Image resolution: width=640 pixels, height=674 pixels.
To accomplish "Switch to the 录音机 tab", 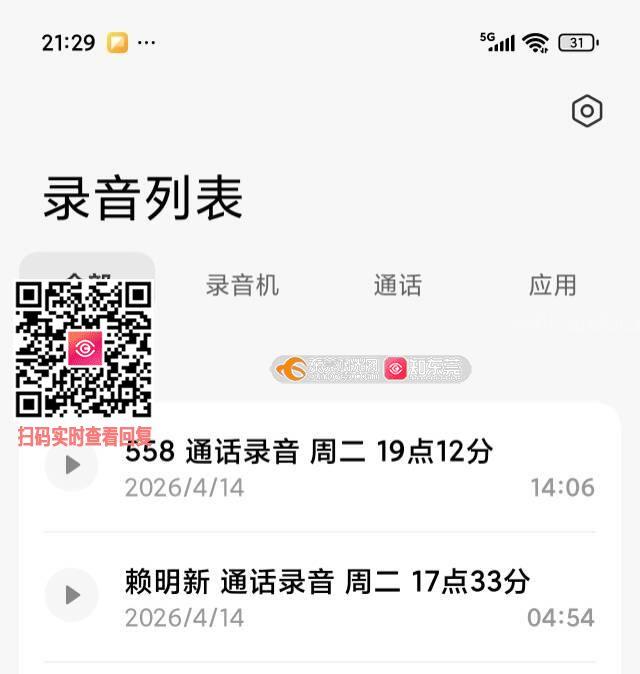I will pos(242,285).
